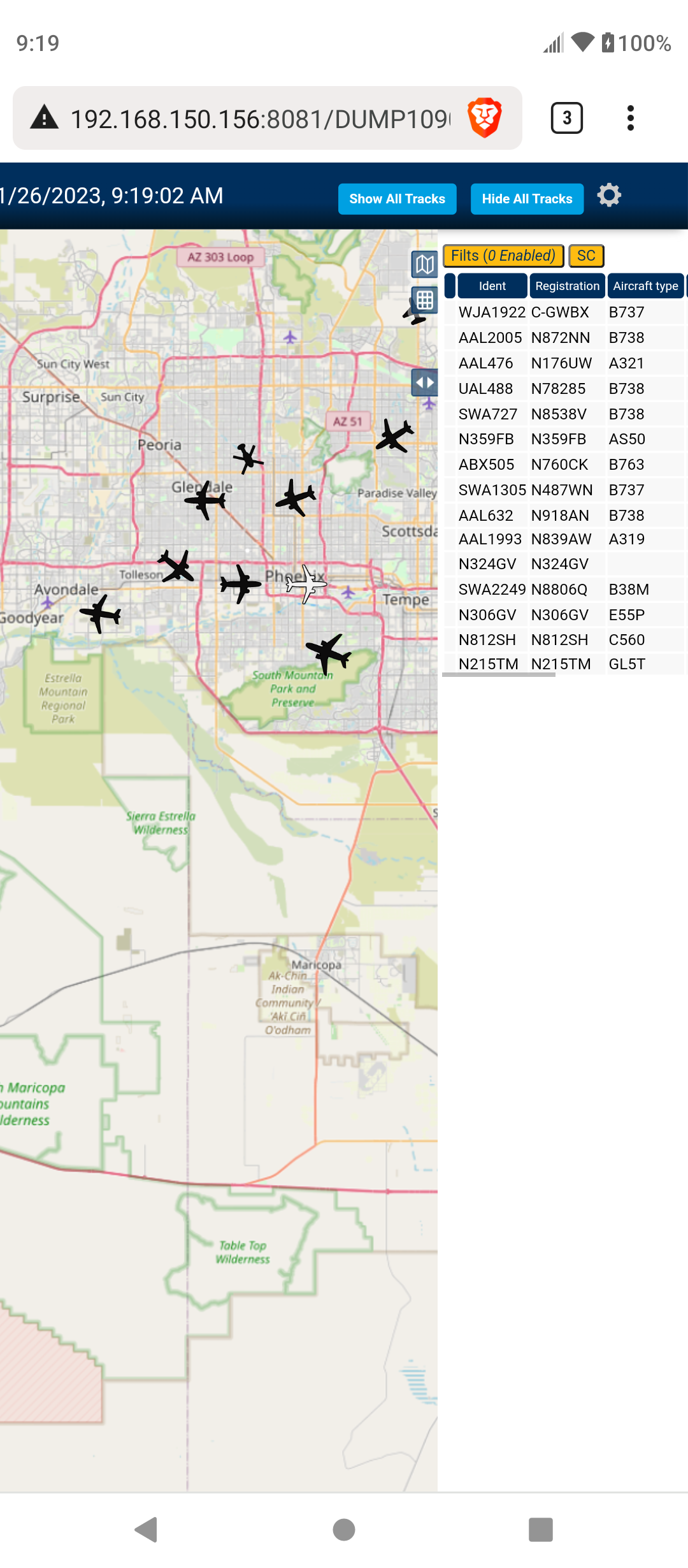This screenshot has height=1568, width=688.
Task: Tap the Hide All Tracks button
Action: [x=527, y=199]
